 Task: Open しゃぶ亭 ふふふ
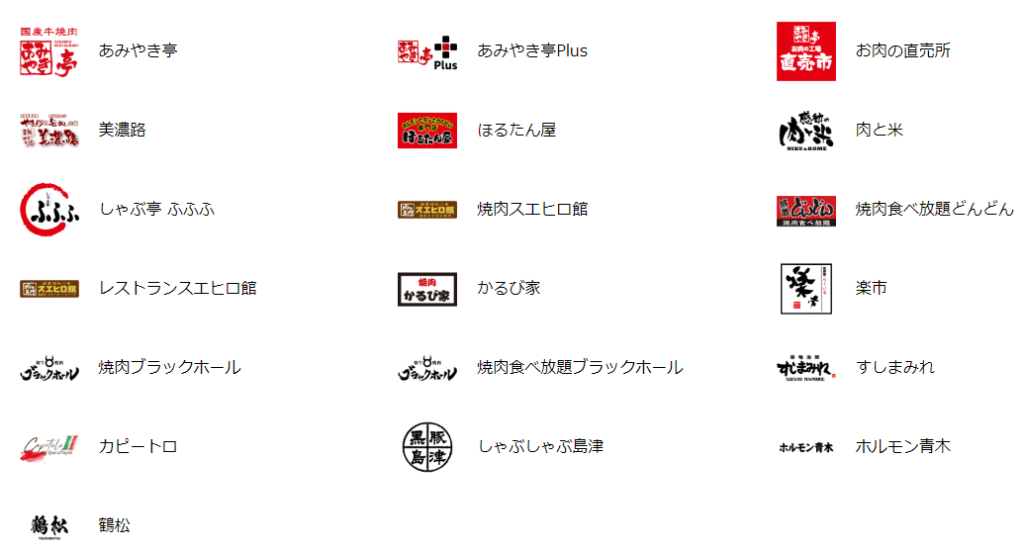pos(156,209)
